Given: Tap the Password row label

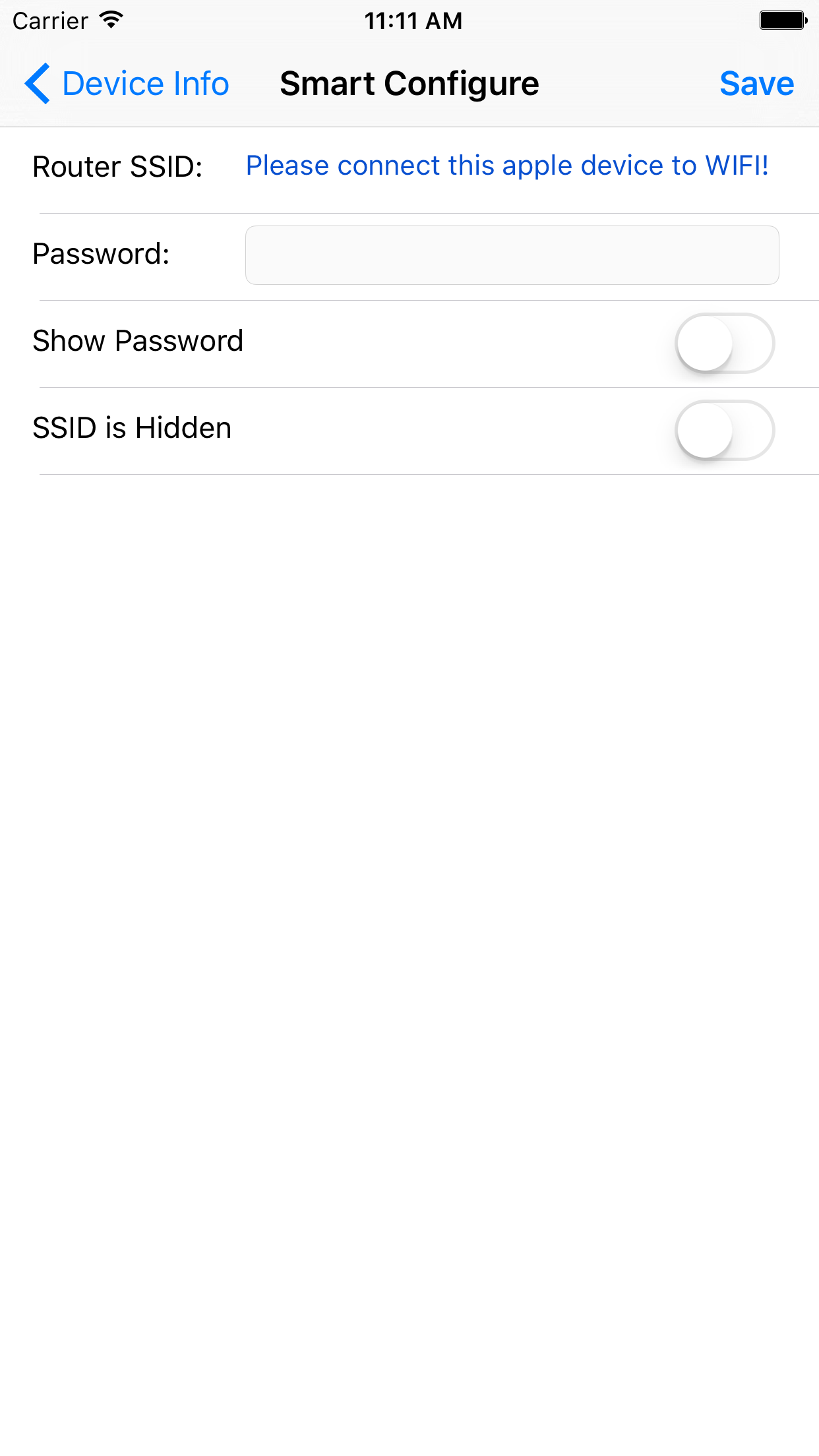Looking at the screenshot, I should coord(102,255).
